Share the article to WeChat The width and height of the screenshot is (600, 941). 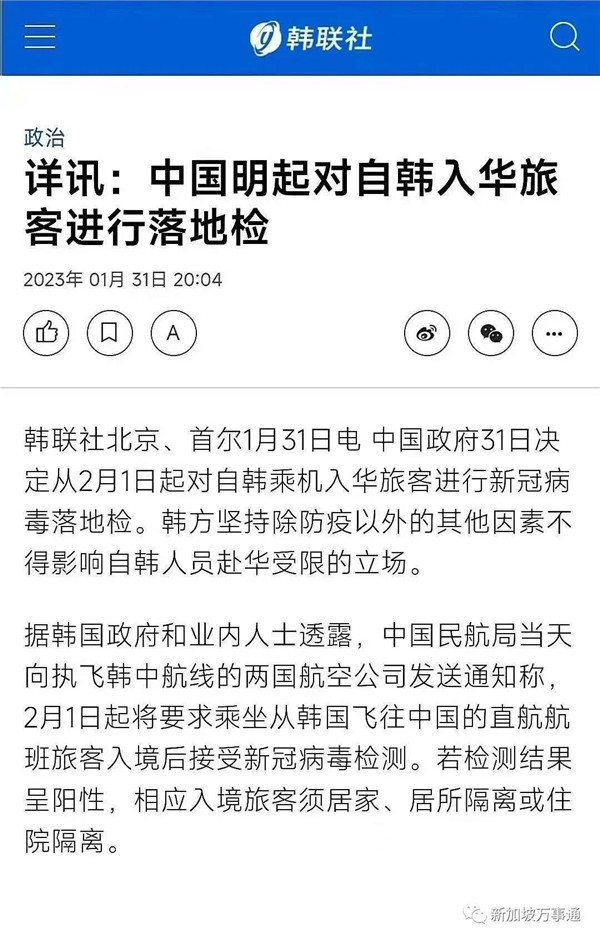(491, 333)
